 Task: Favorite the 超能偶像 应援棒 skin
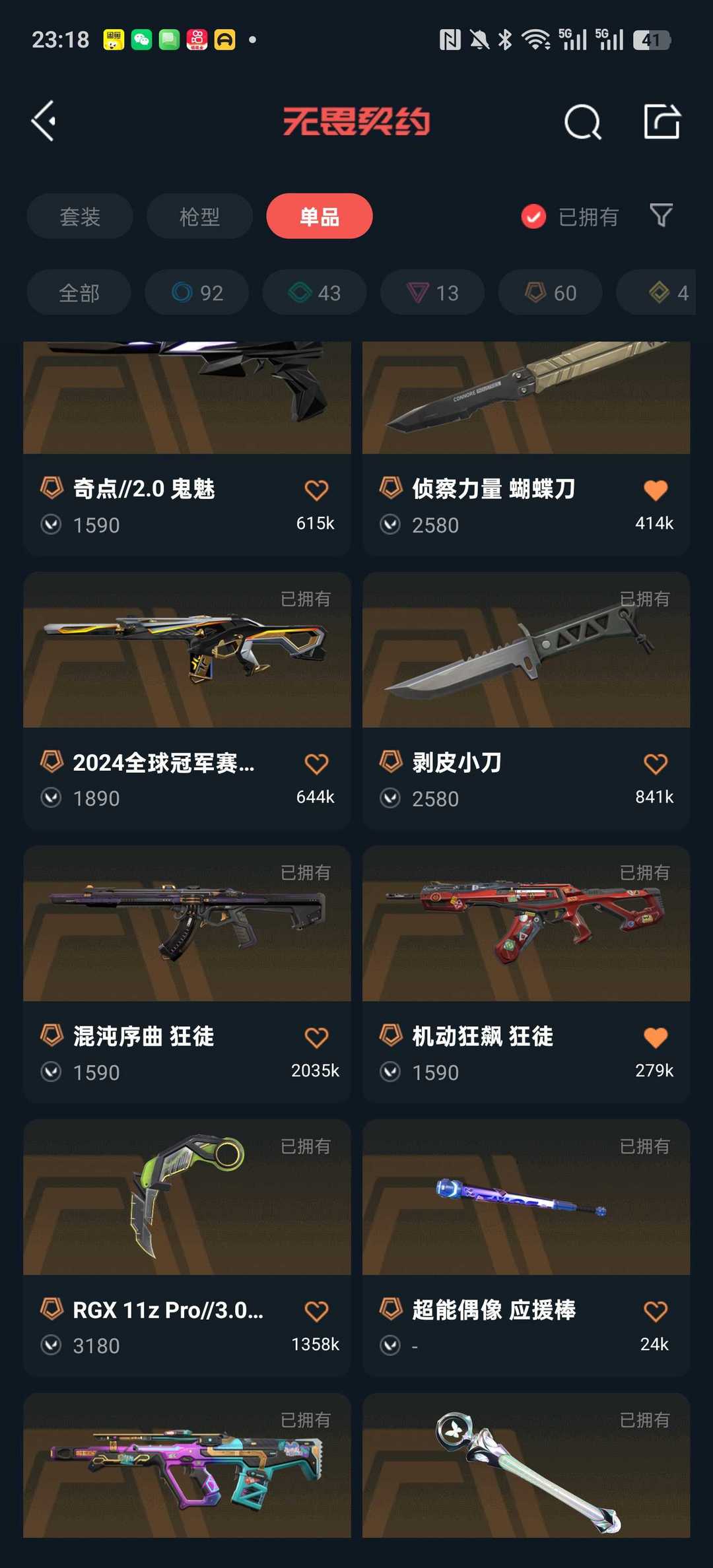pyautogui.click(x=655, y=1311)
